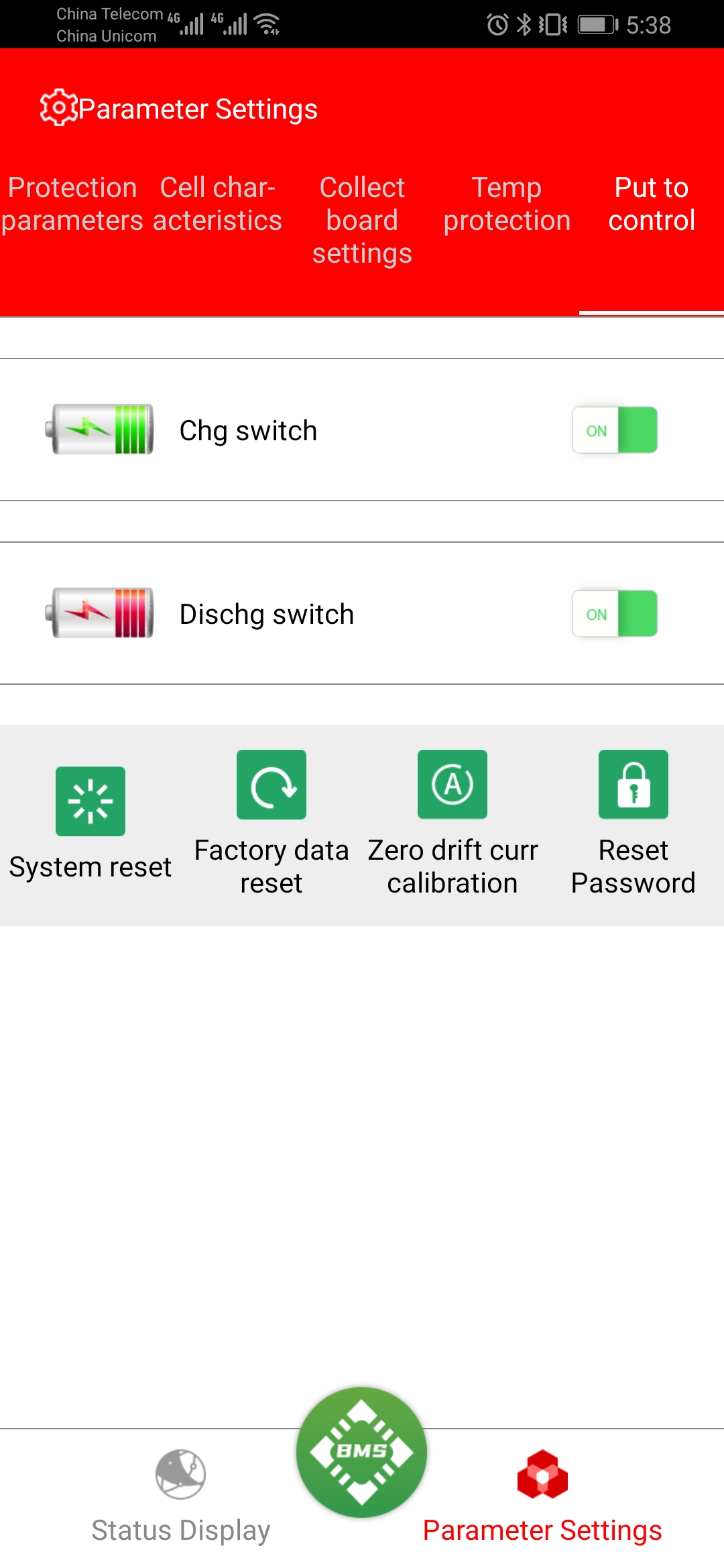The width and height of the screenshot is (724, 1568).
Task: Open Reset Password option
Action: pyautogui.click(x=633, y=825)
